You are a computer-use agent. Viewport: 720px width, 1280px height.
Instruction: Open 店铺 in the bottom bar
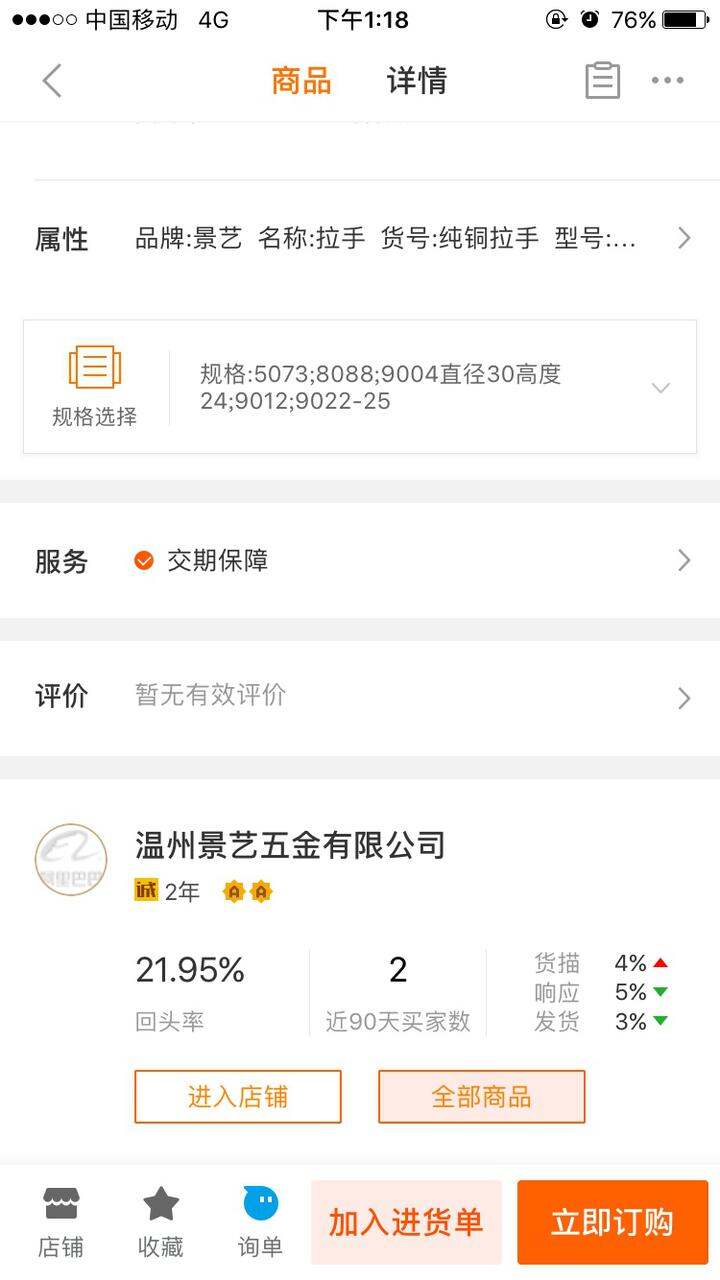tap(61, 1222)
